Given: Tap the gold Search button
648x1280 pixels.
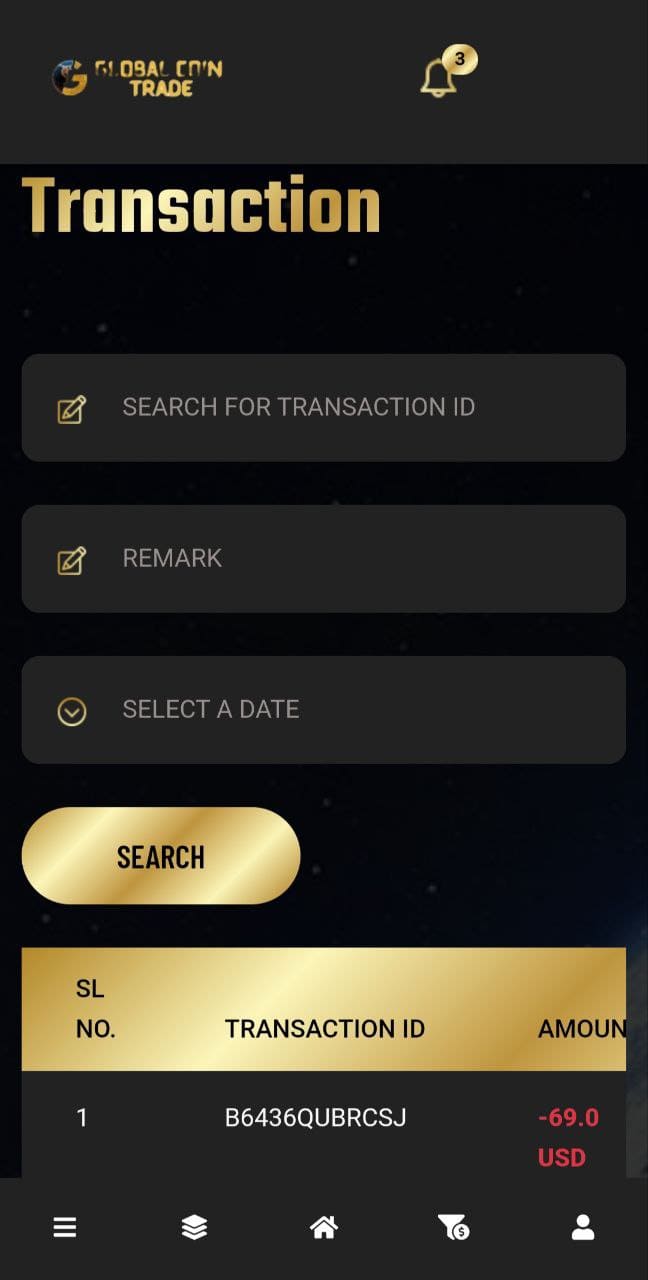Looking at the screenshot, I should tap(161, 856).
